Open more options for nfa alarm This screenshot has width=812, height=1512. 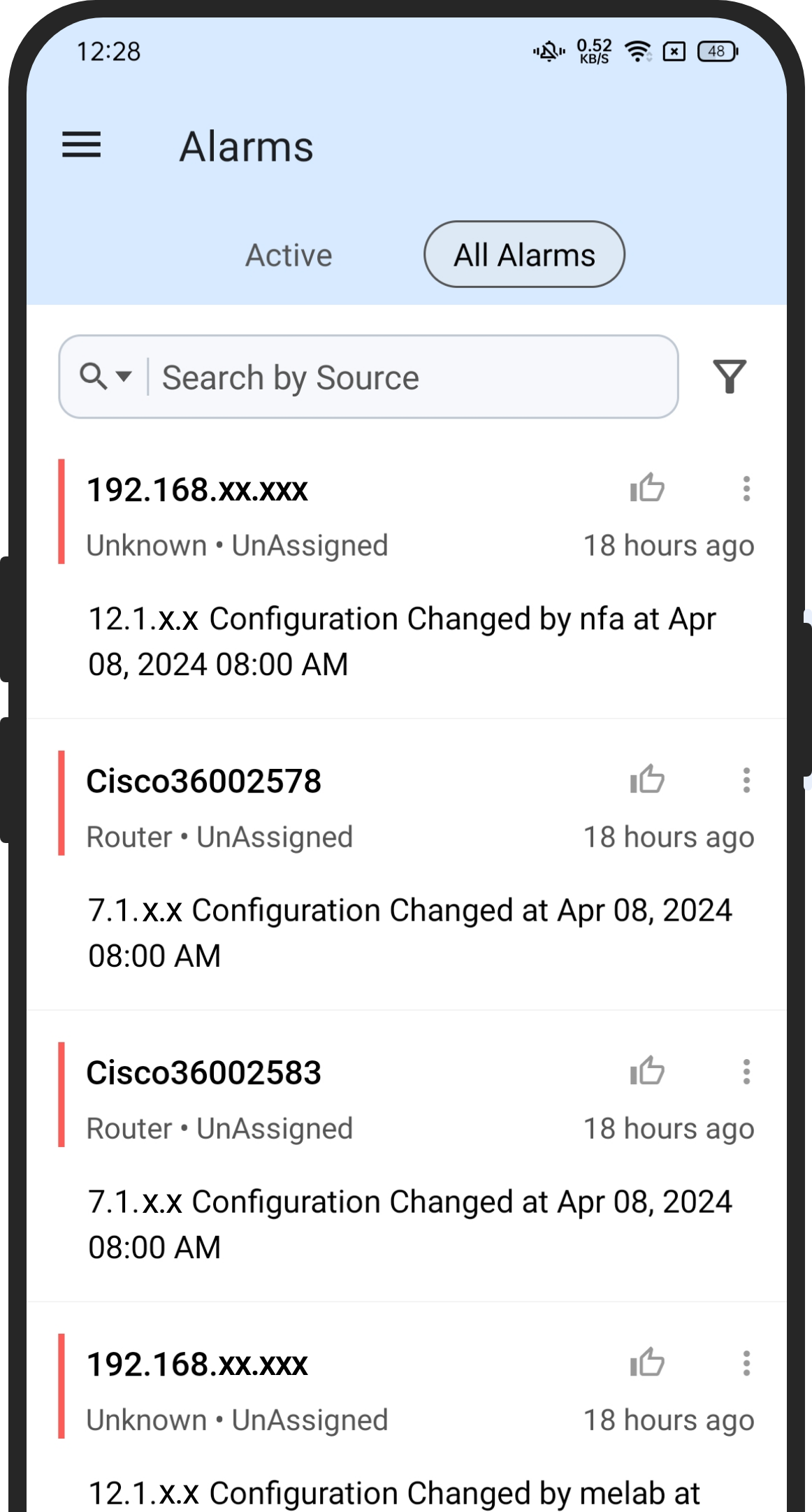pos(746,489)
